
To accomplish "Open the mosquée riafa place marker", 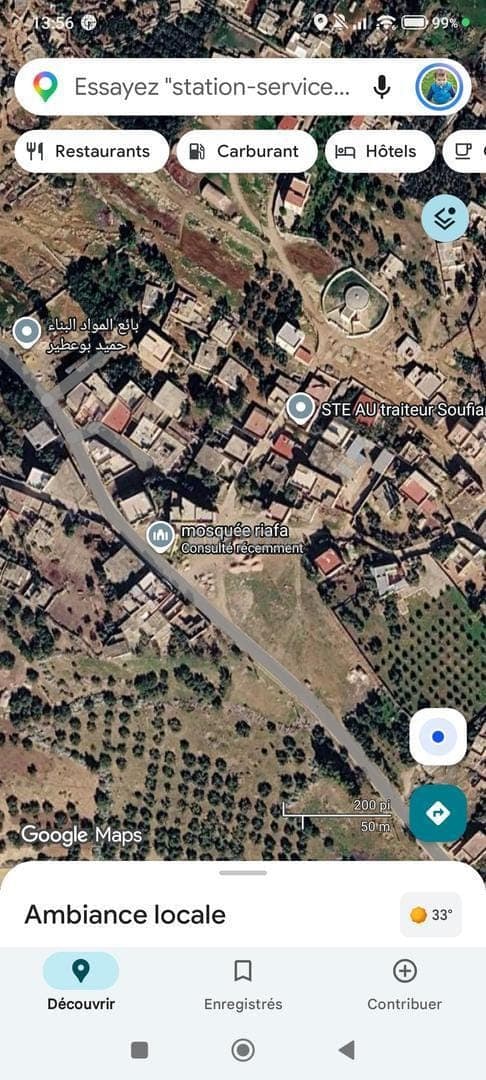I will click(160, 537).
